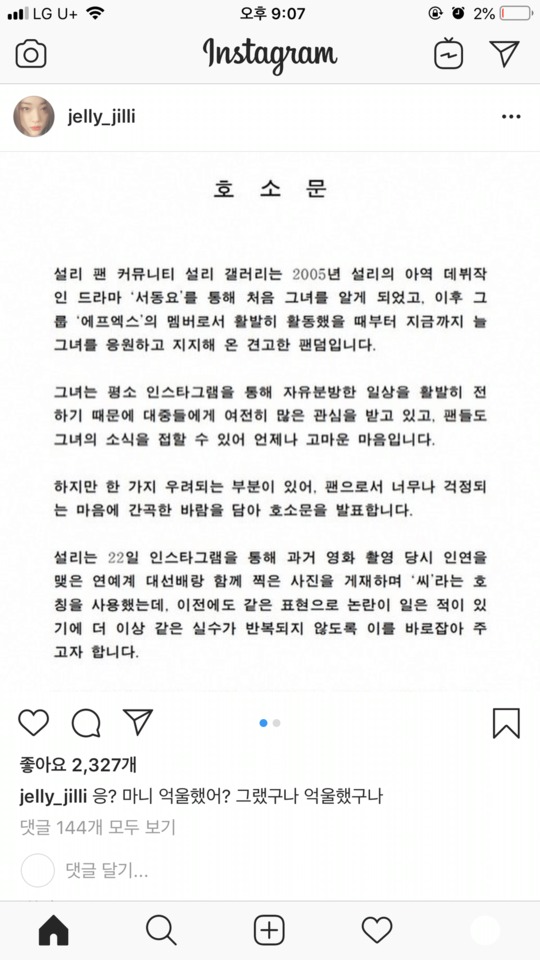This screenshot has height=960, width=540.
Task: View the 좋아요 2,327개 likes list
Action: pos(78,764)
